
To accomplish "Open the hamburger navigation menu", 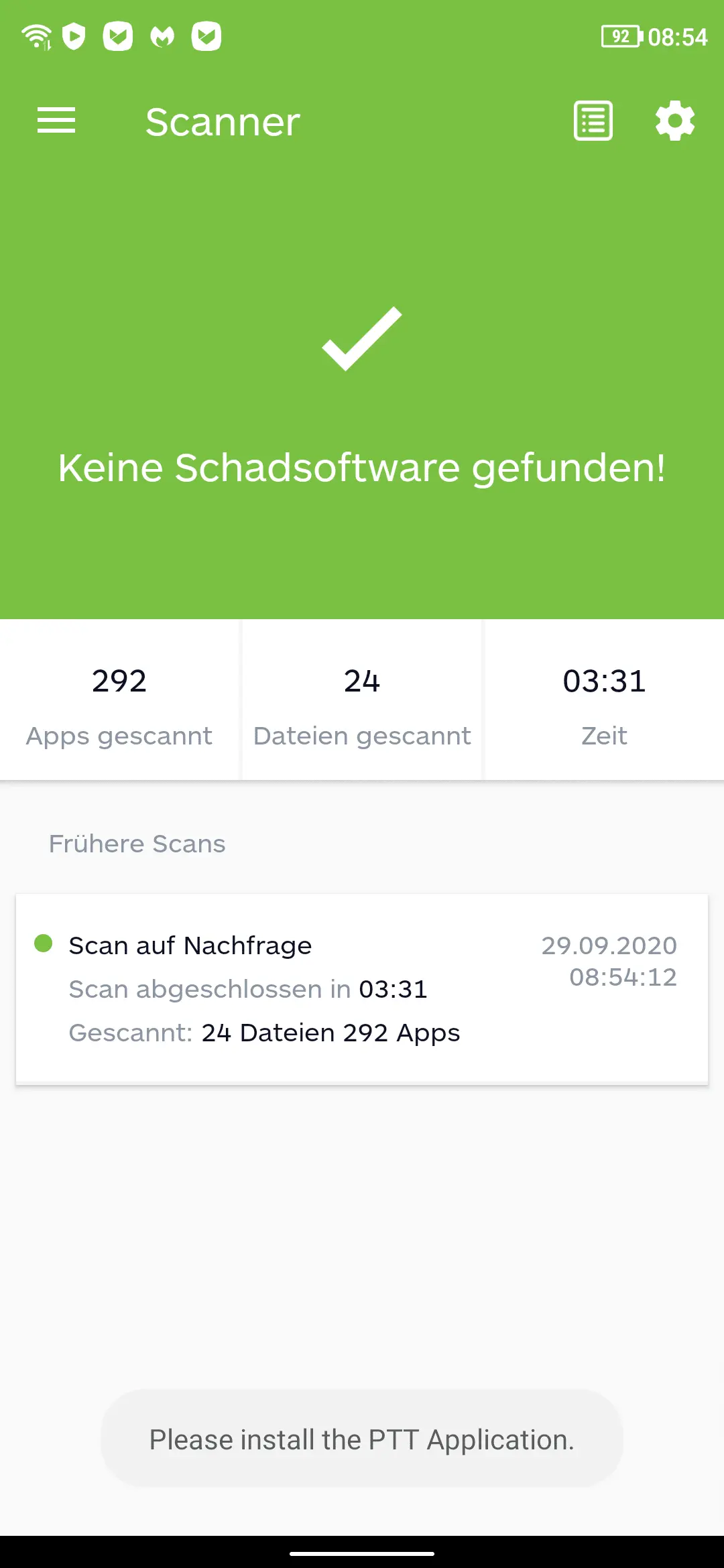I will coord(56,121).
